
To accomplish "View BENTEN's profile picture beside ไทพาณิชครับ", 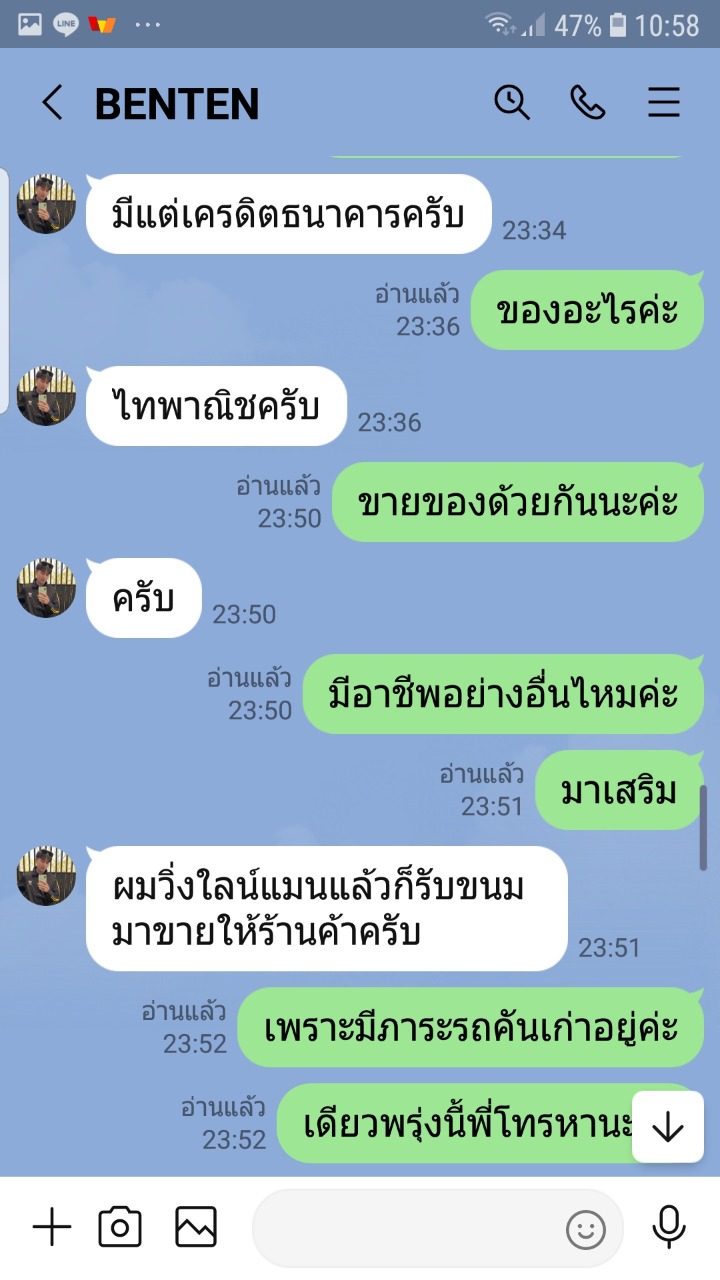I will point(47,396).
